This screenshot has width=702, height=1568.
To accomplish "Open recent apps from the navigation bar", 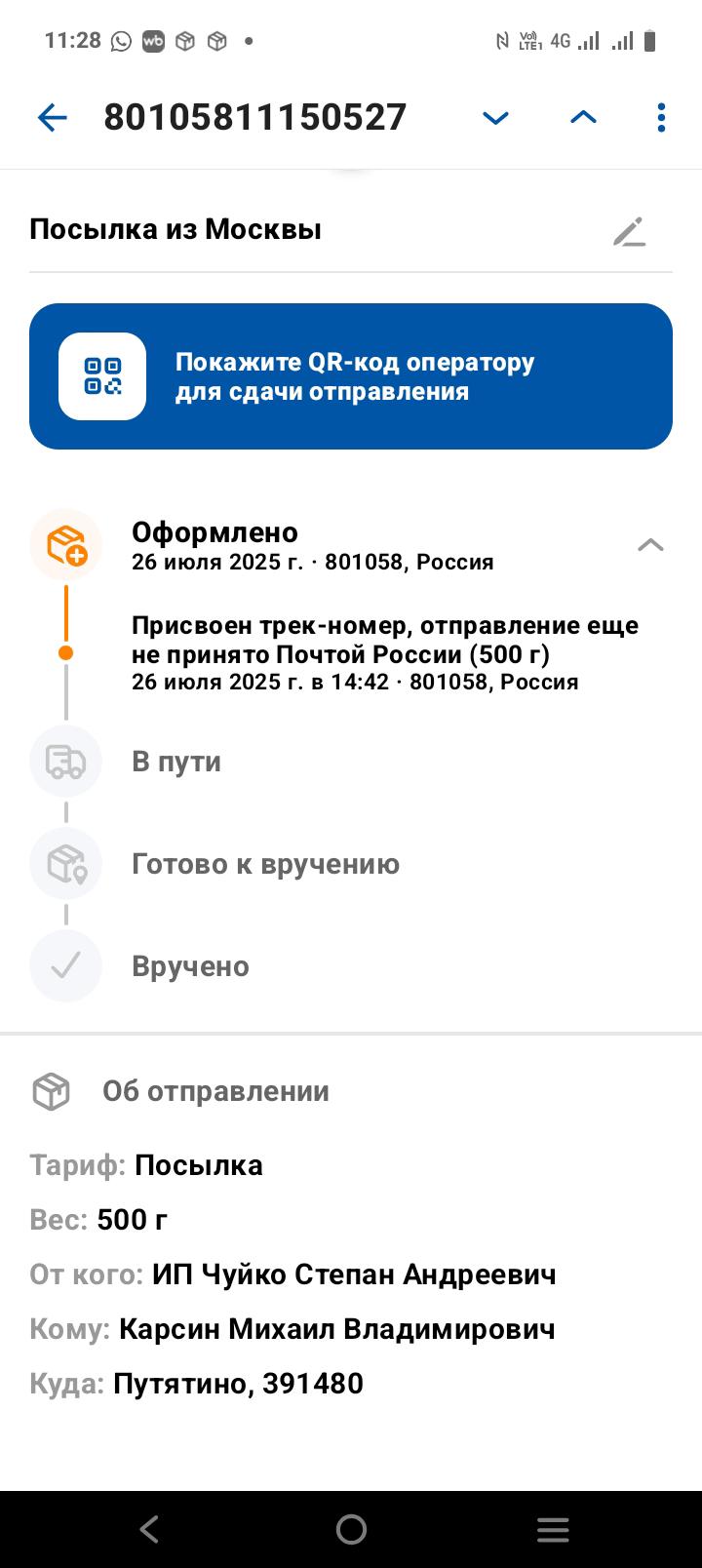I will [x=552, y=1529].
